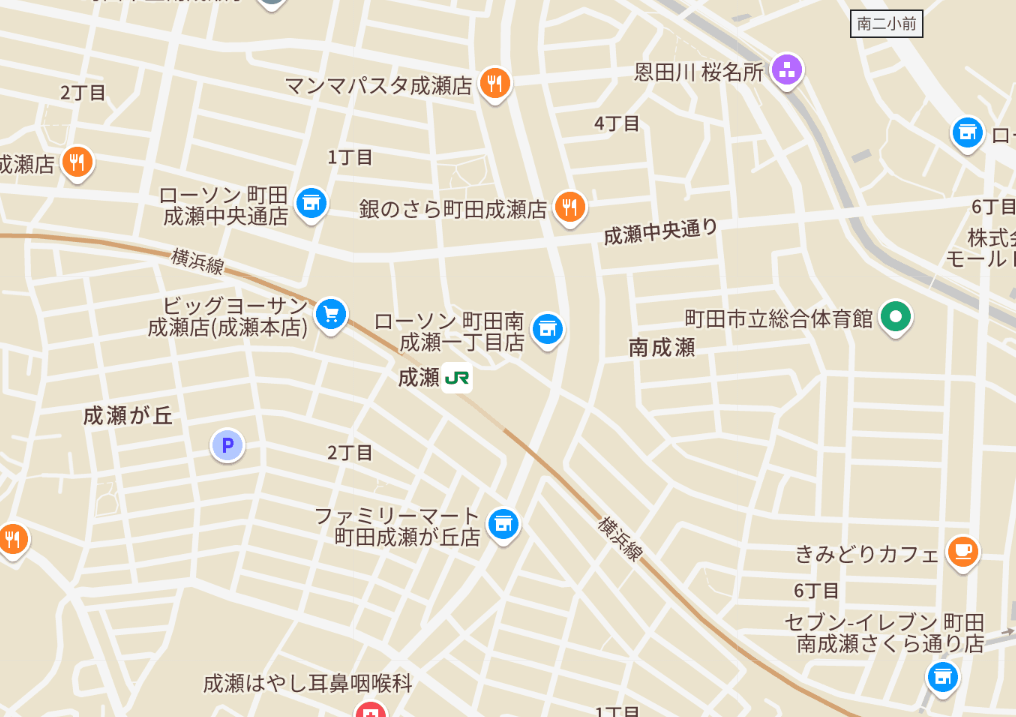Open the マンマパスタ成瀬店 restaurant pin
Viewport: 1016px width, 717px height.
(x=494, y=83)
